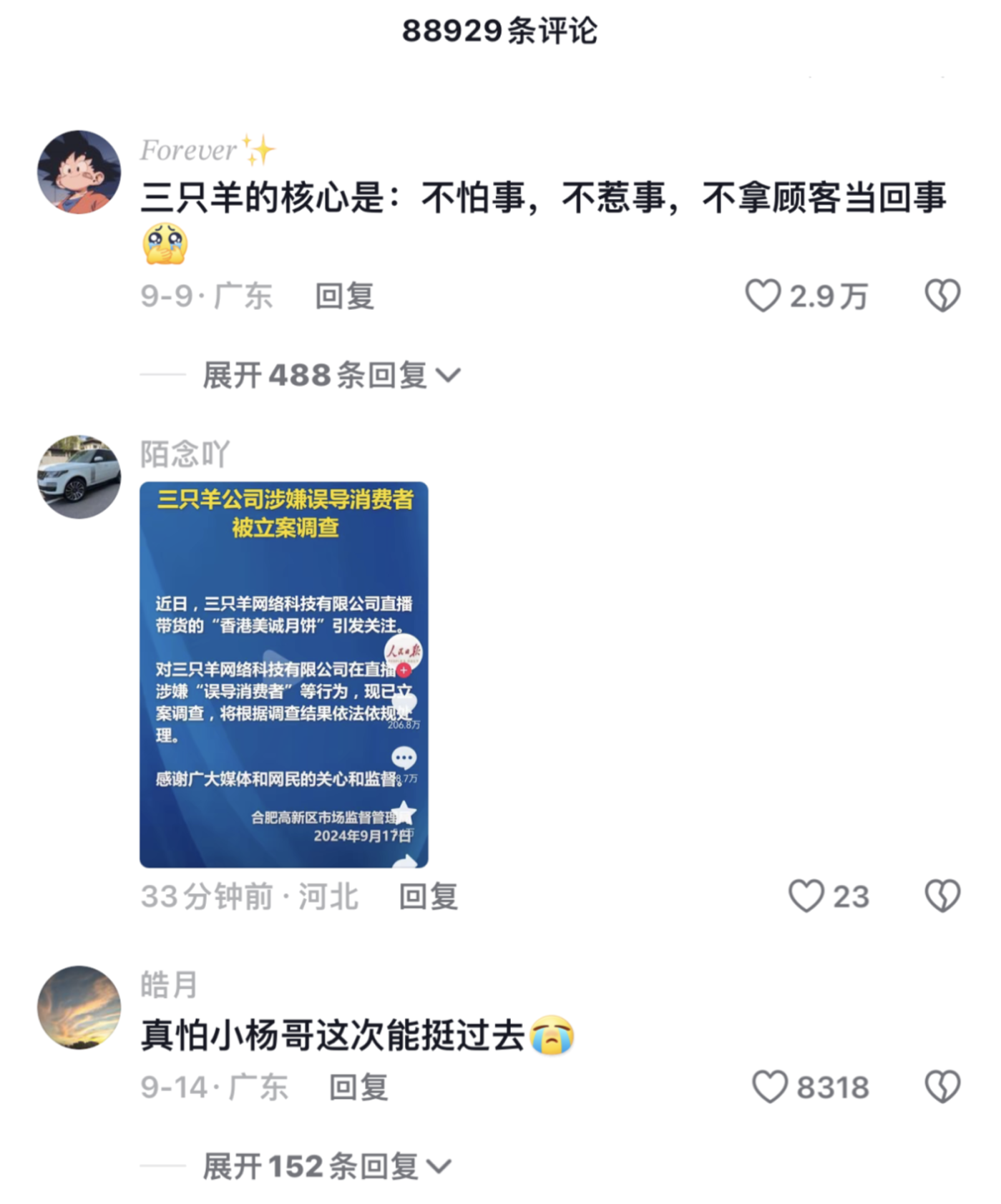Like Forever's comment about 三只羊
This screenshot has height=1204, width=1001.
click(763, 295)
